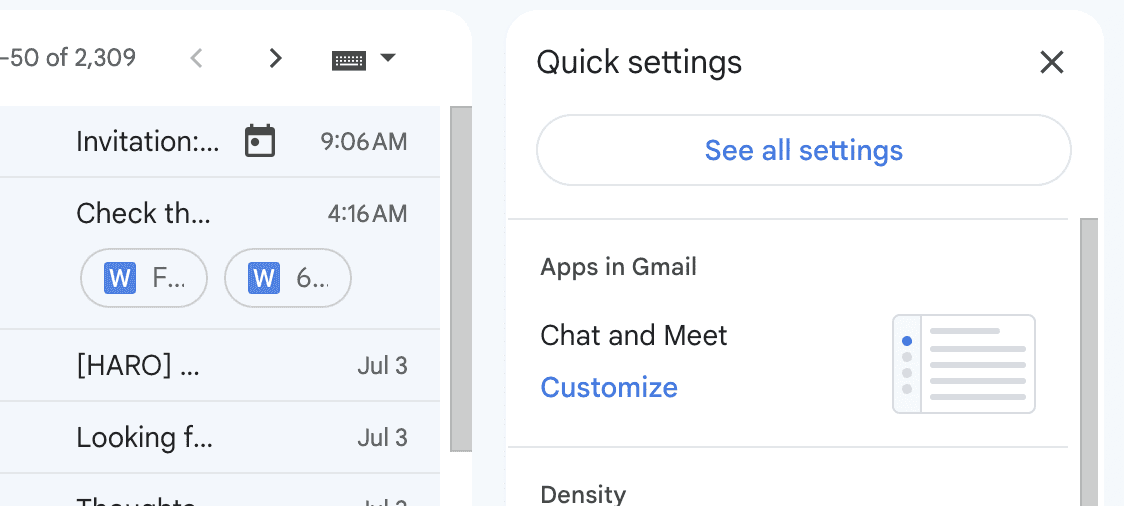Go to the next page of emails

(275, 58)
